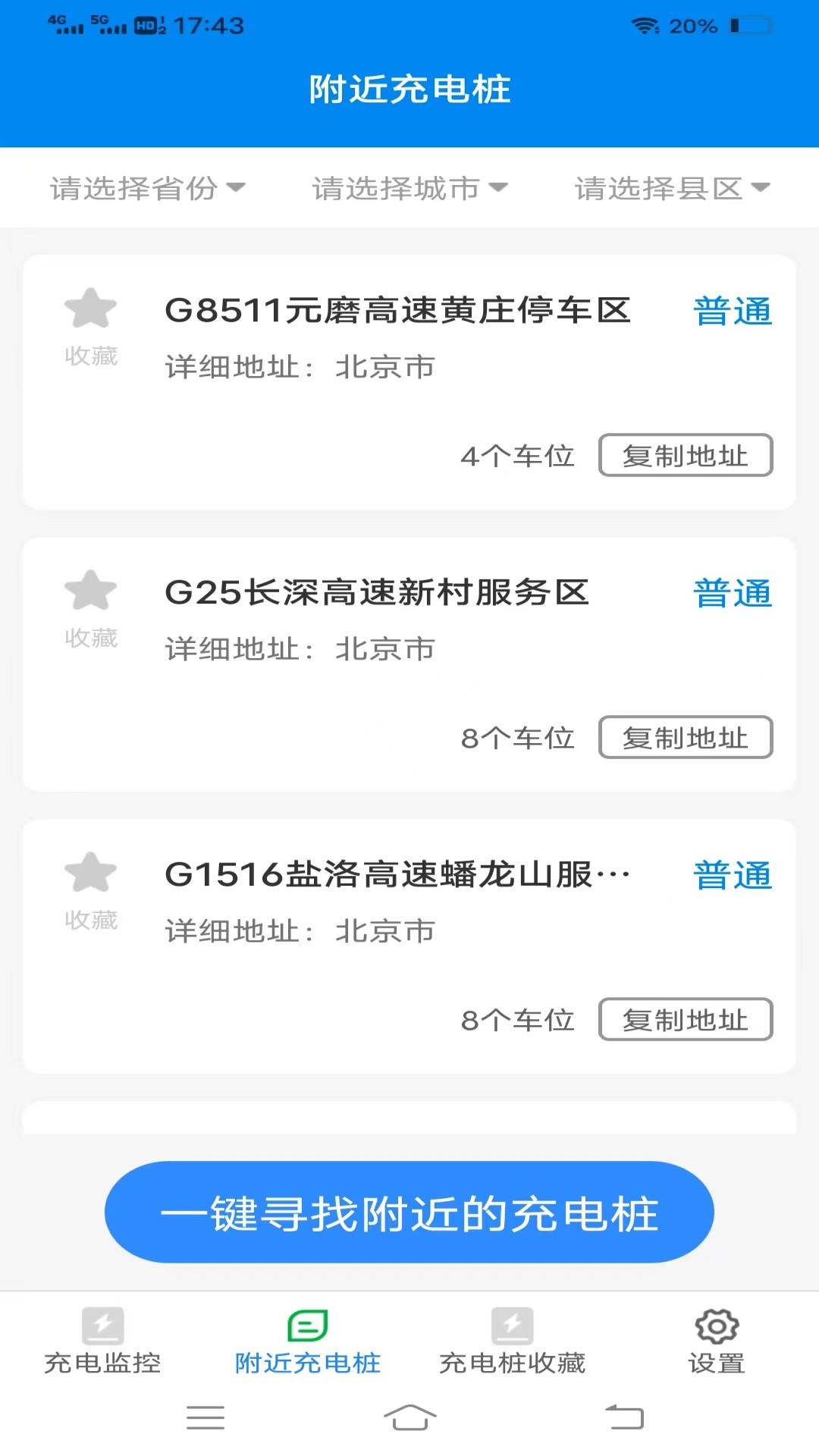Select the 设置 tab label
This screenshot has height=1456, width=819.
coord(716,1361)
